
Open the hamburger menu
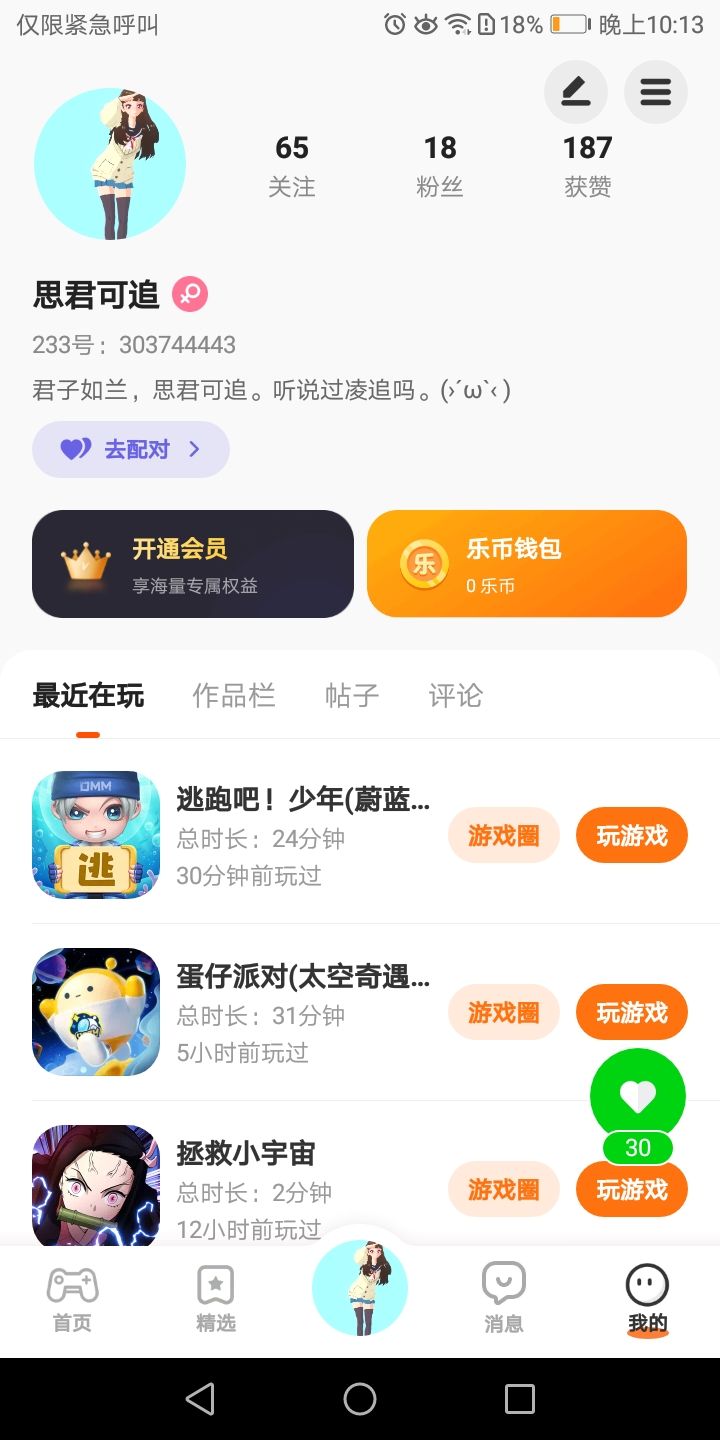pos(655,92)
